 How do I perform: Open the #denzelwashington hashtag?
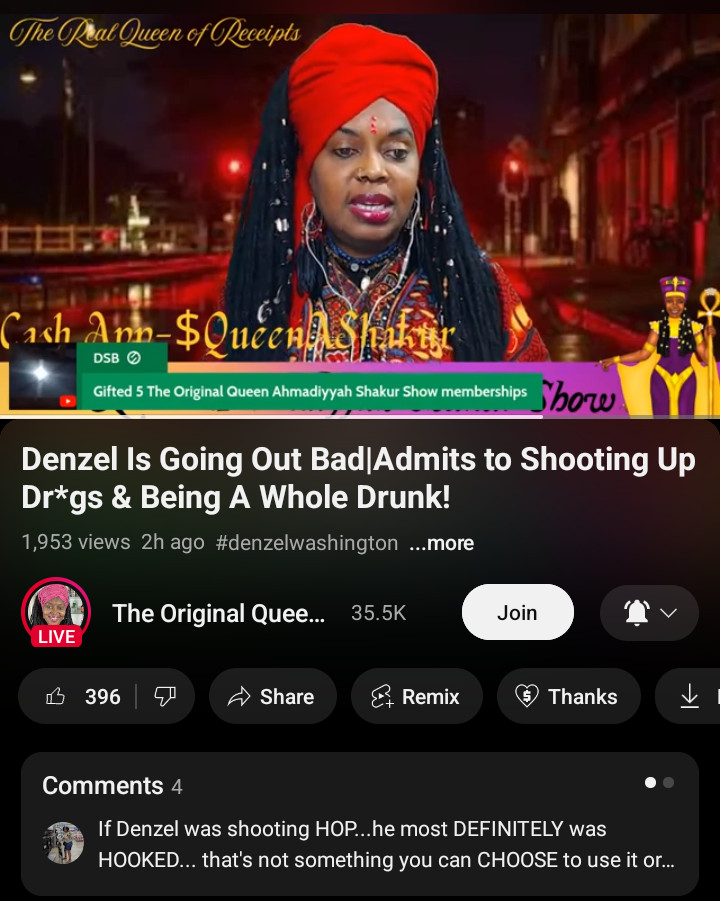tap(306, 543)
